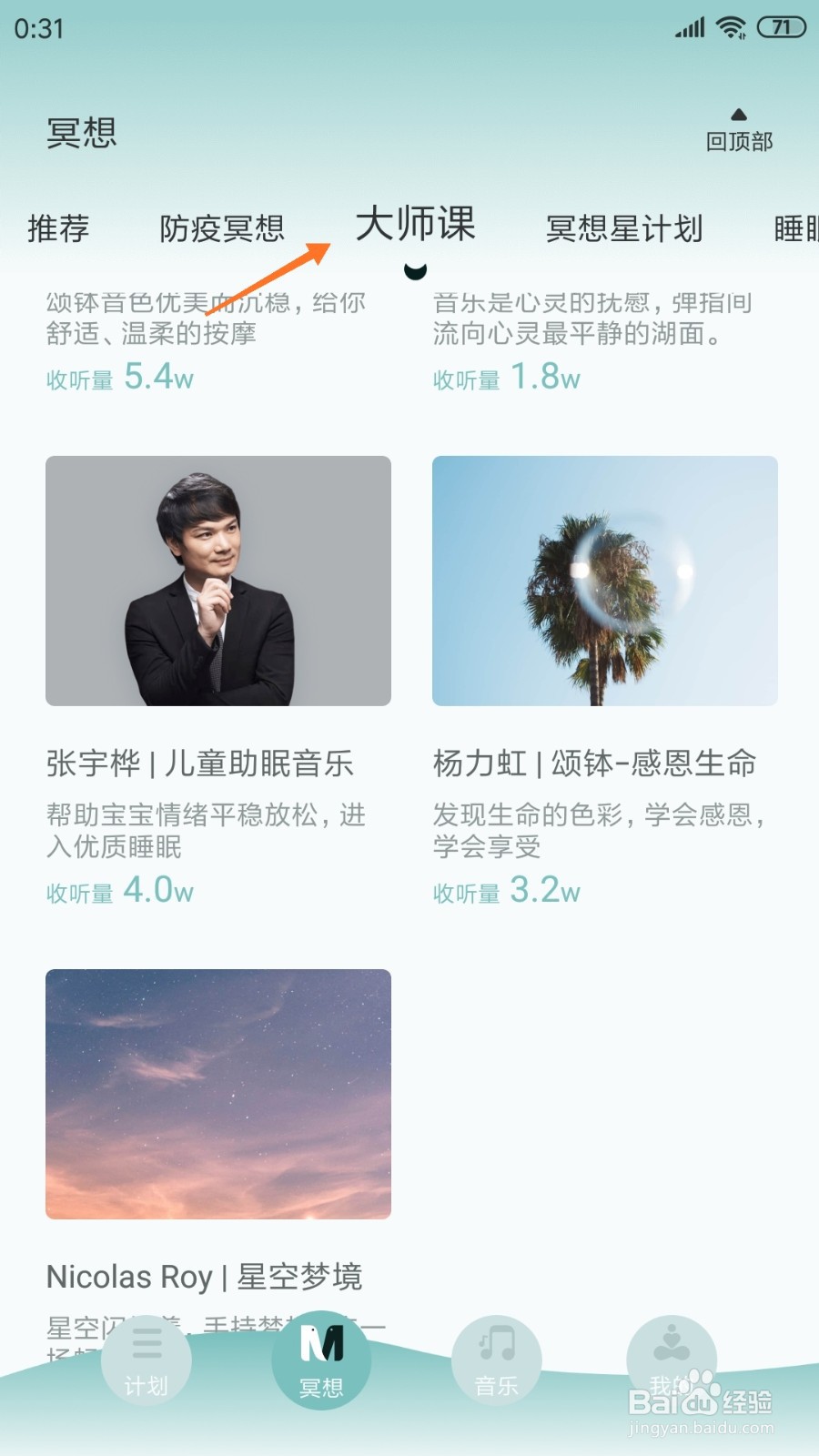819x1456 pixels.
Task: Switch to the 推荐 tab
Action: (58, 228)
